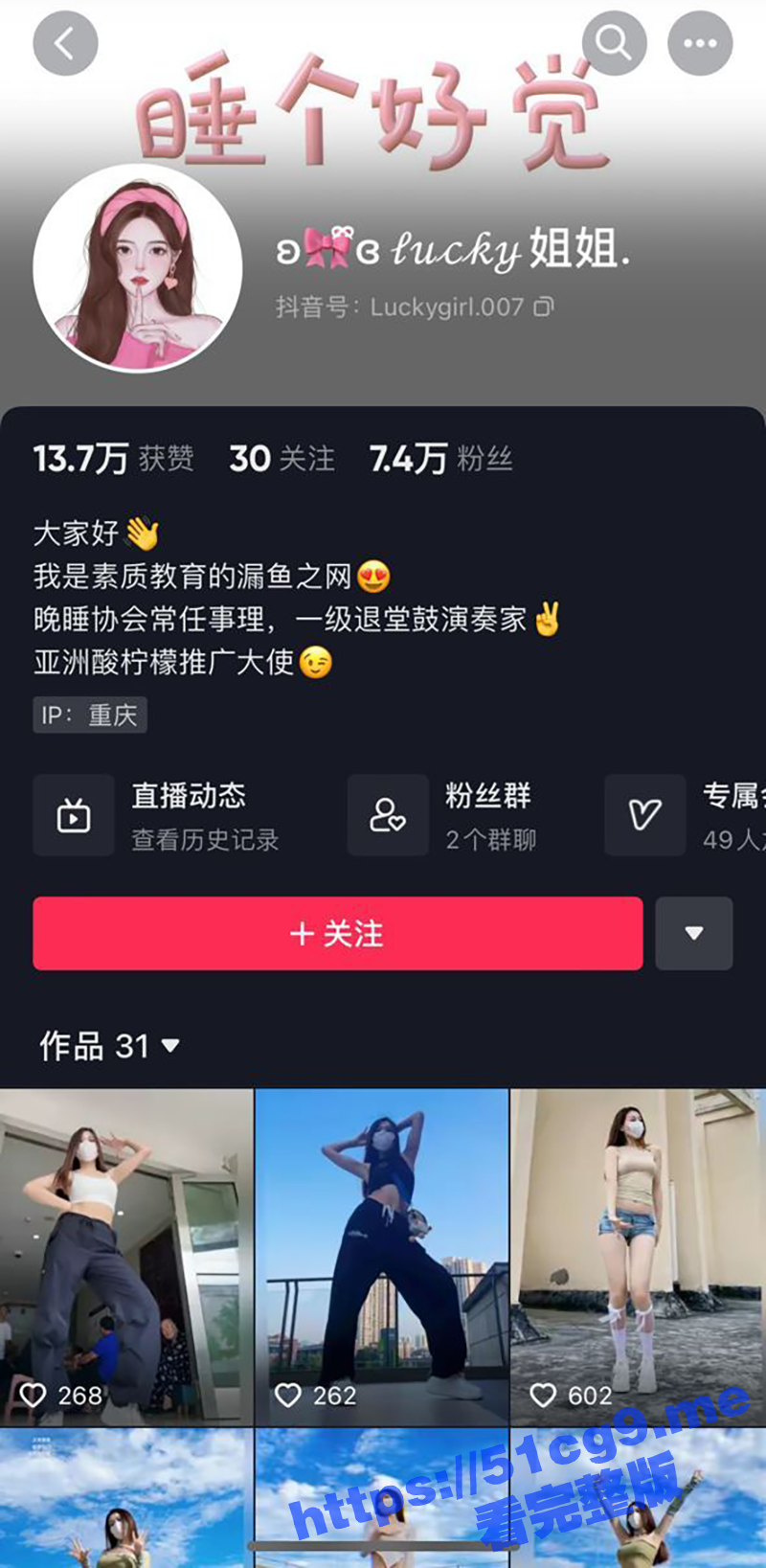Screen dimensions: 766x1568
Task: Tap the red +关注 follow button
Action: 337,934
